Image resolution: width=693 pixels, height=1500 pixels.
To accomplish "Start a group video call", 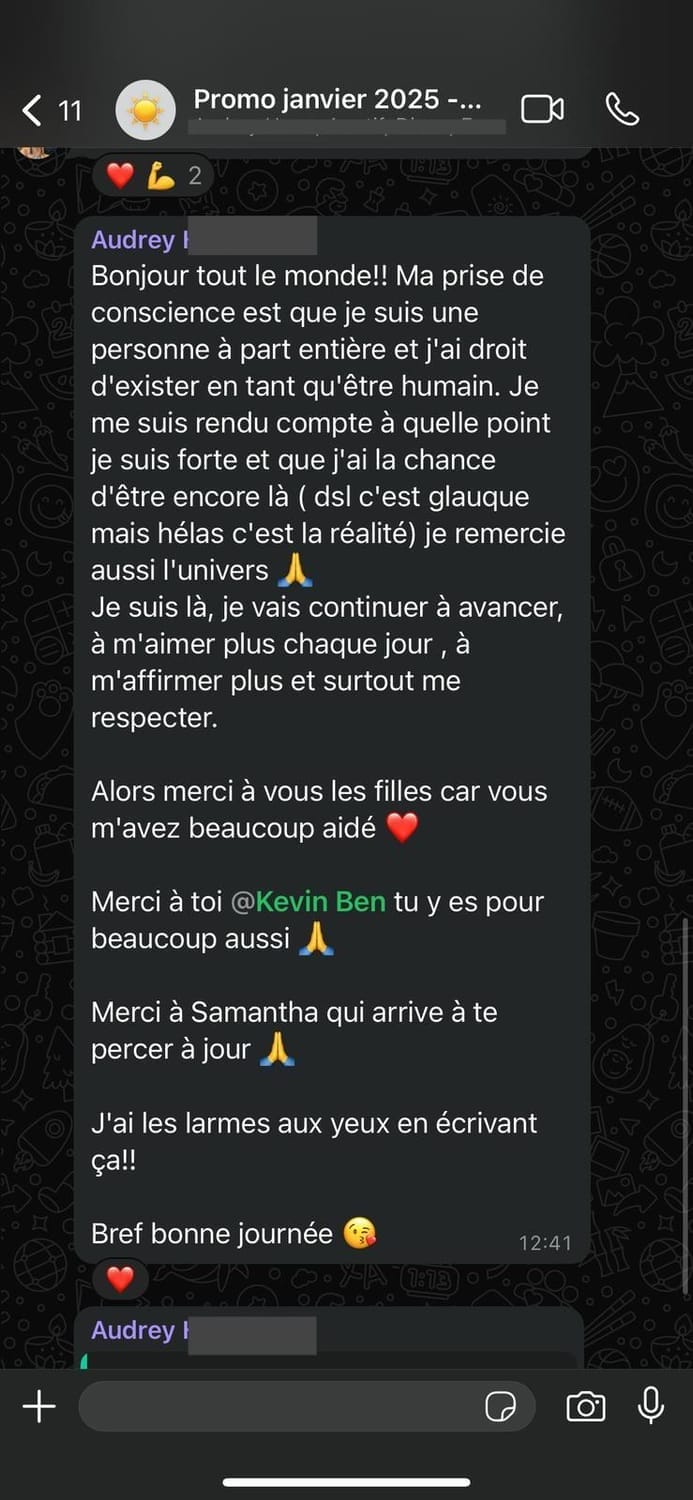I will click(542, 109).
